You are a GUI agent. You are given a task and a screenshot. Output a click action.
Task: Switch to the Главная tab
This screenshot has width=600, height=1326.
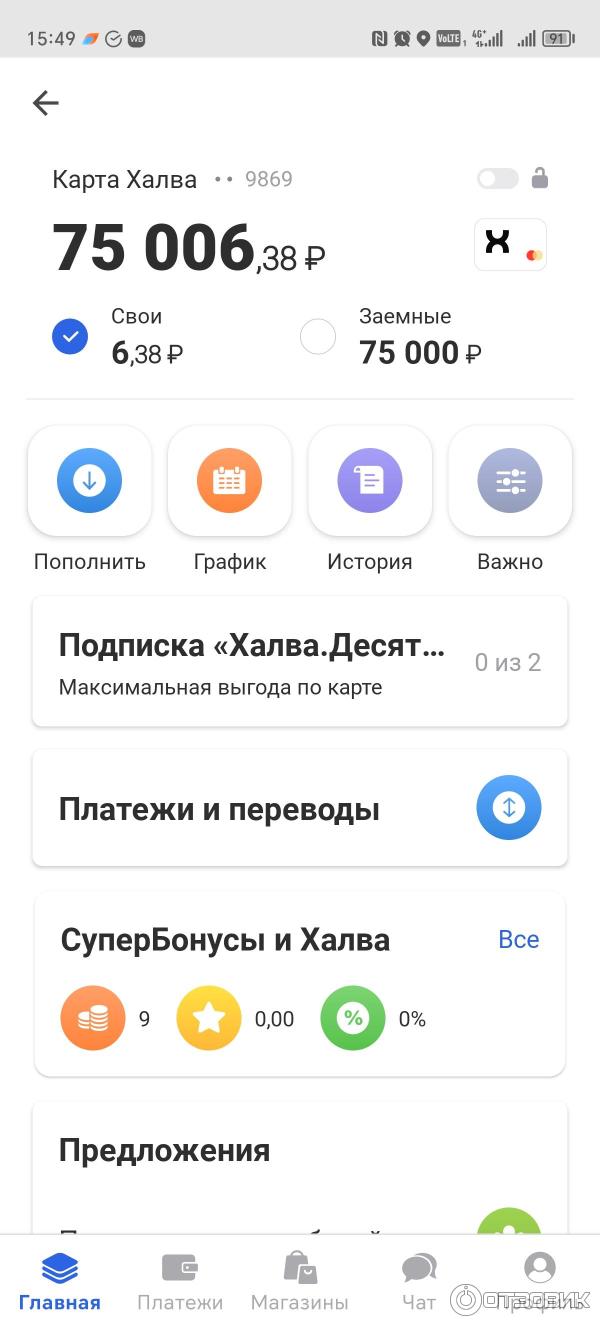(x=60, y=1282)
